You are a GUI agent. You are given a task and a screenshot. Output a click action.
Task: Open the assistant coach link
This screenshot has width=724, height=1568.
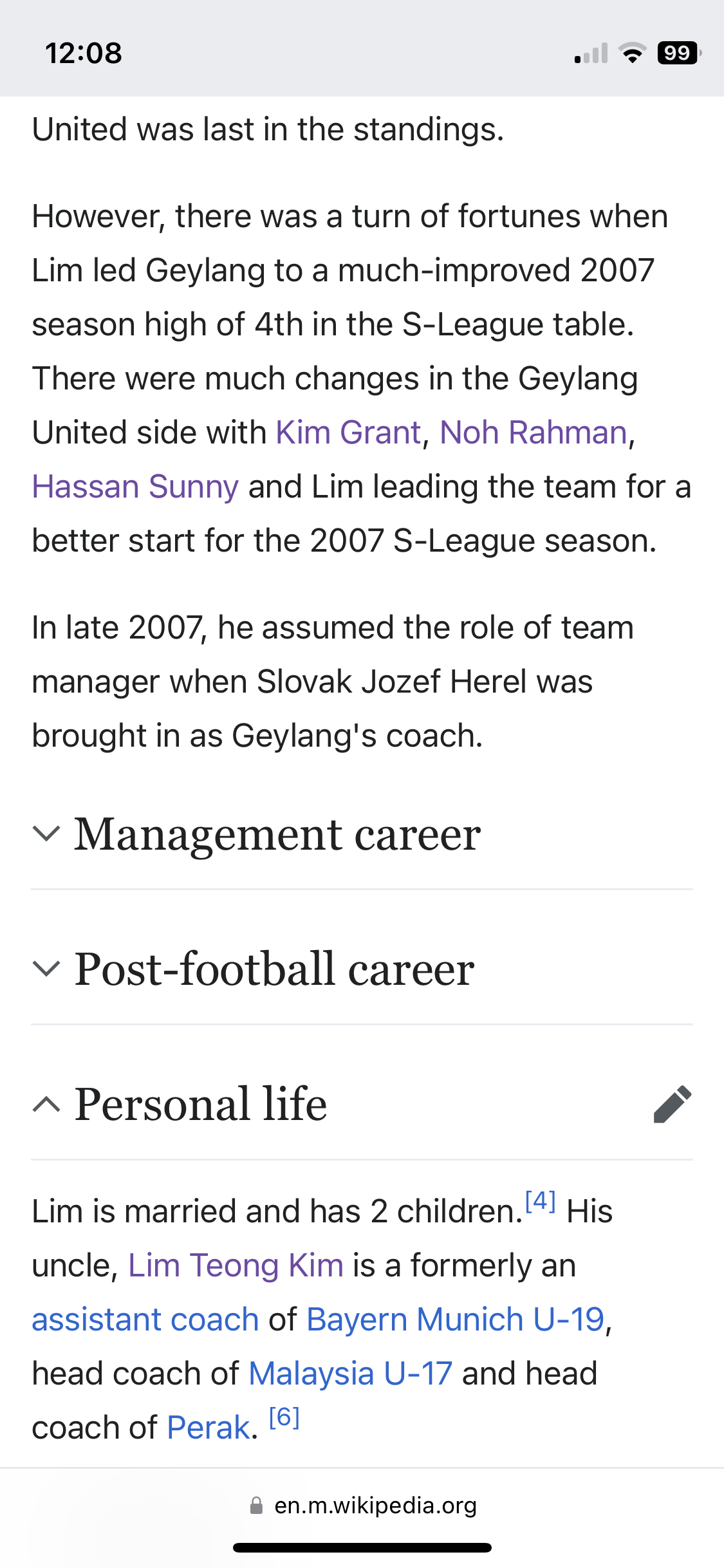(145, 1320)
